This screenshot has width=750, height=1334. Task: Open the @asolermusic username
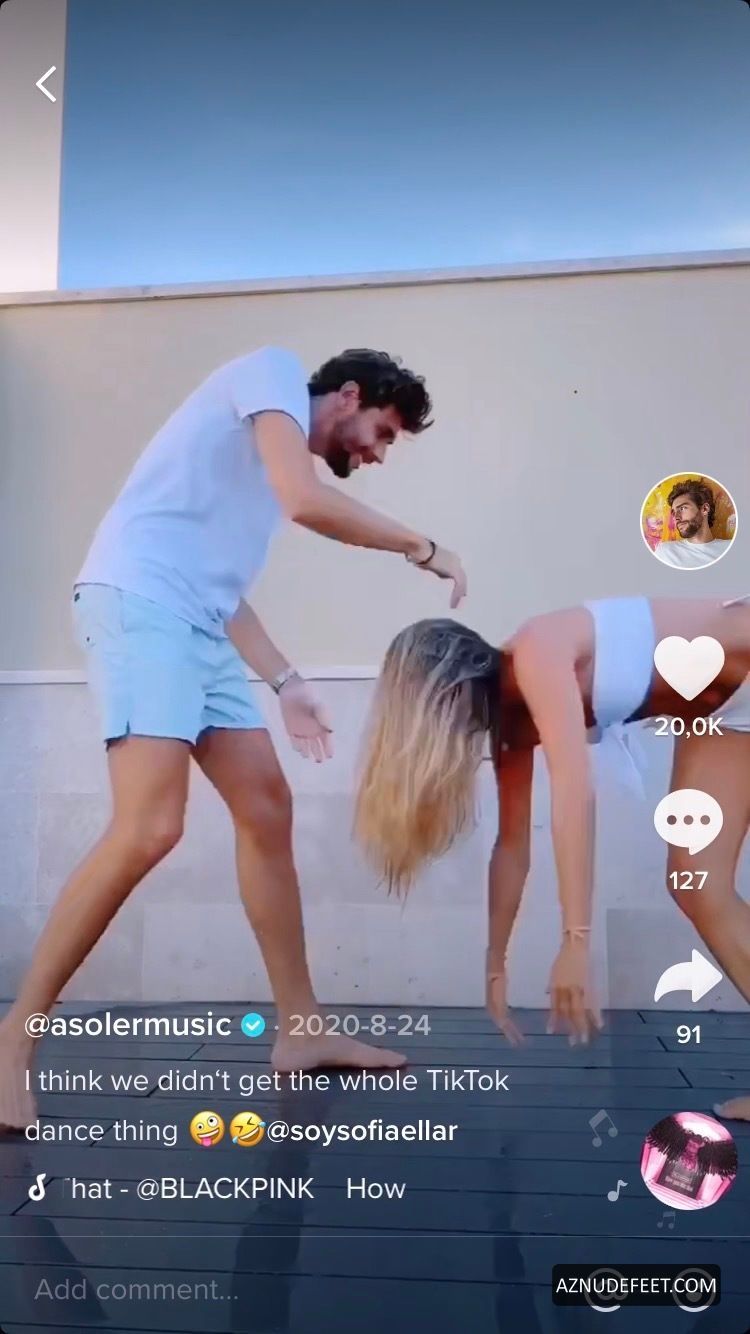coord(128,1025)
